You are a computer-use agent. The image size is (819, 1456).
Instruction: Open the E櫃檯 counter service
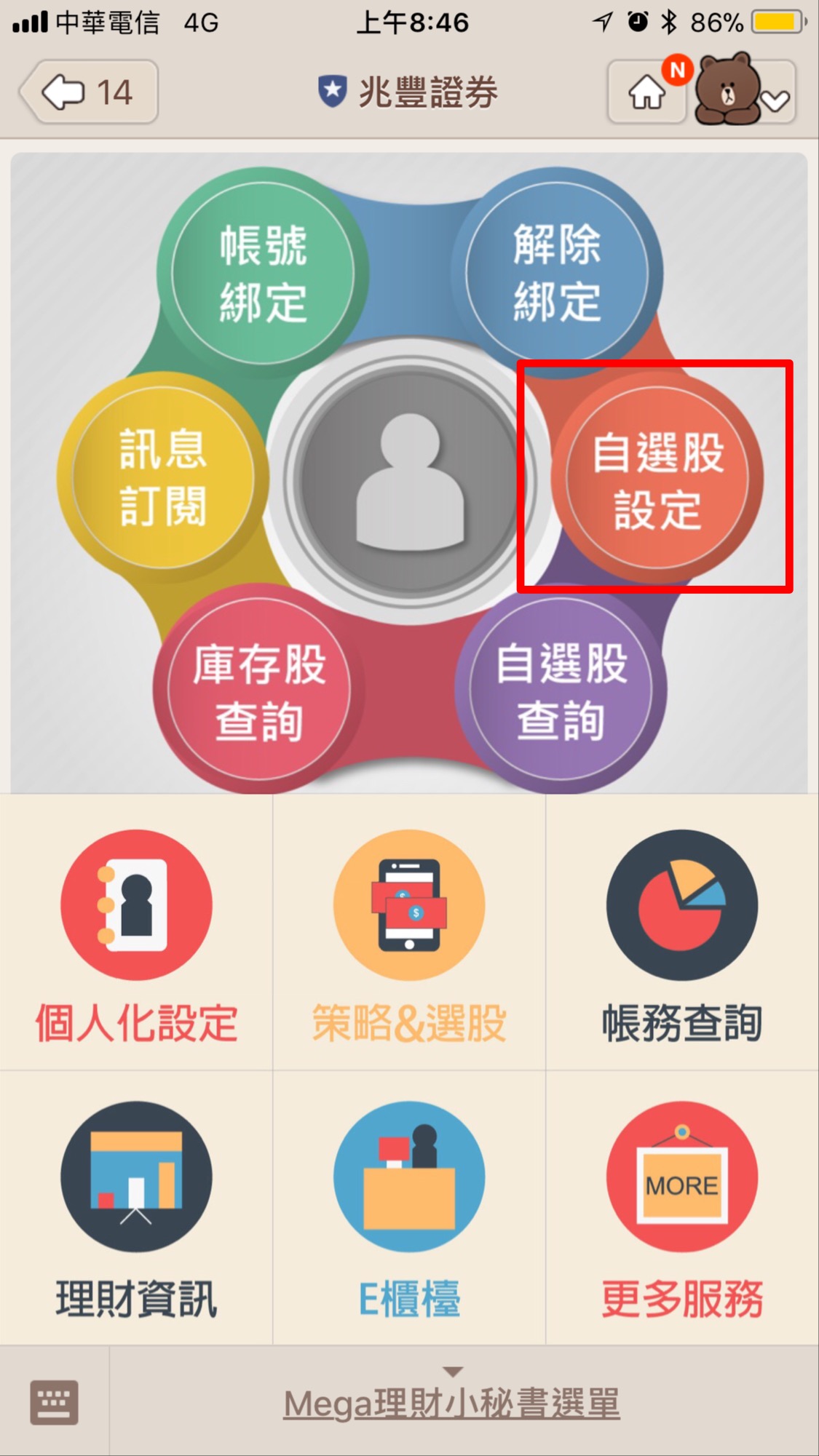click(x=409, y=1208)
